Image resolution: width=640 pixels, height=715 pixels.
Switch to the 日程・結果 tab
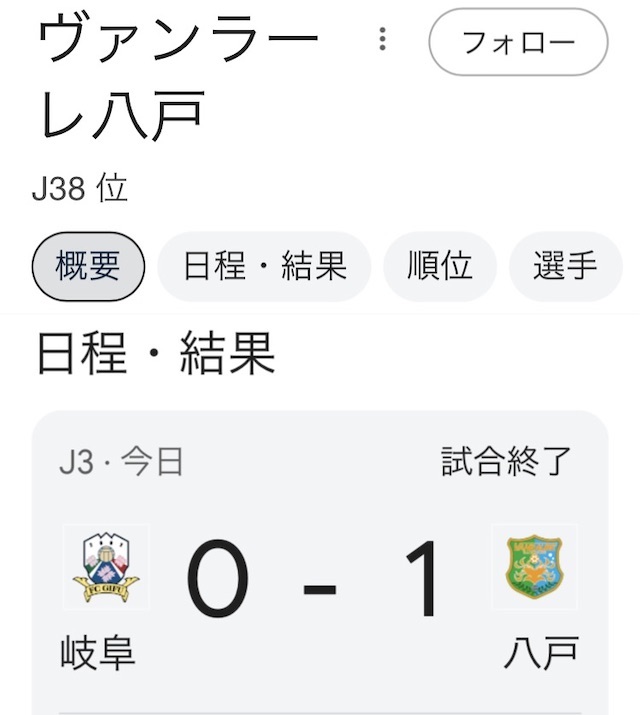pos(265,266)
